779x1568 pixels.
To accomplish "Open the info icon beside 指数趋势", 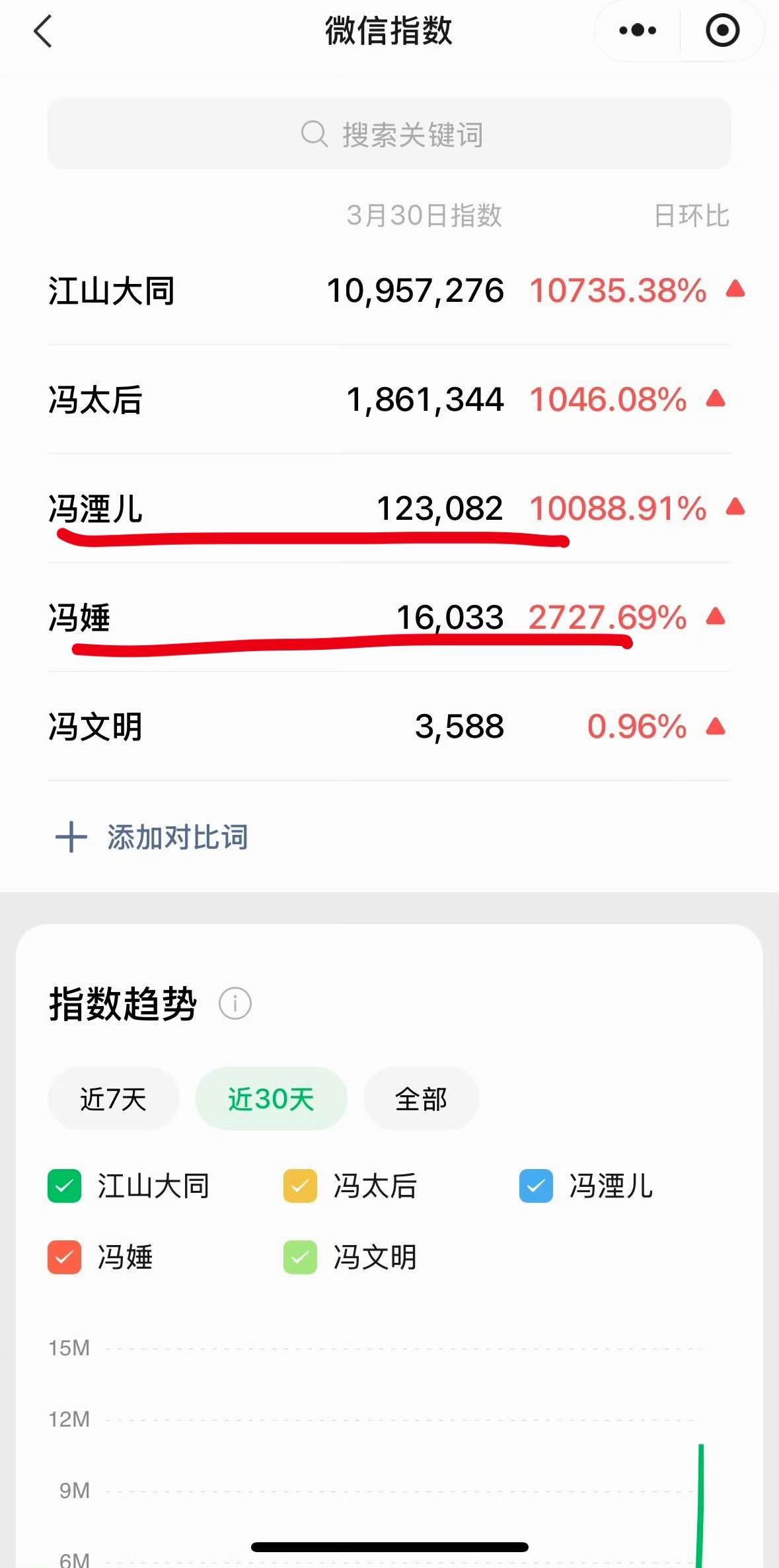I will pyautogui.click(x=236, y=1005).
